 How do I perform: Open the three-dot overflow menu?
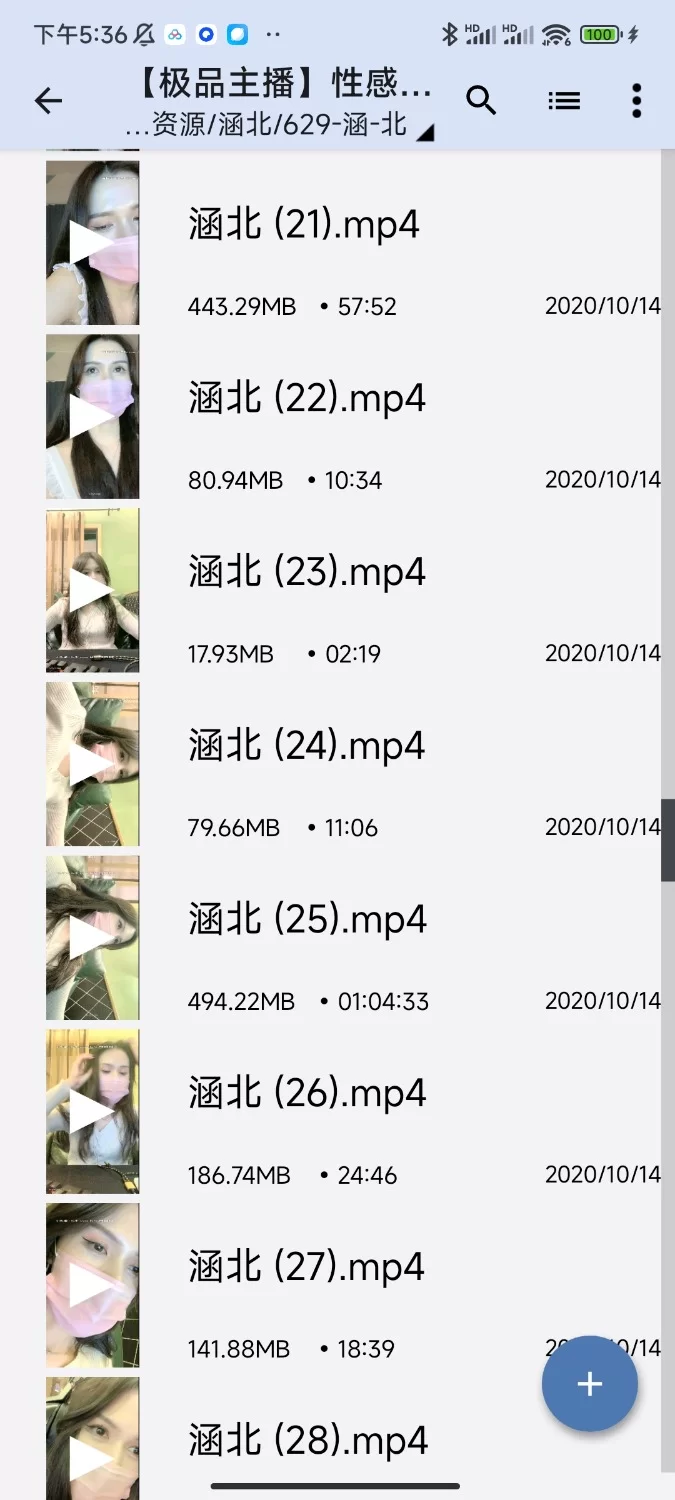click(637, 101)
